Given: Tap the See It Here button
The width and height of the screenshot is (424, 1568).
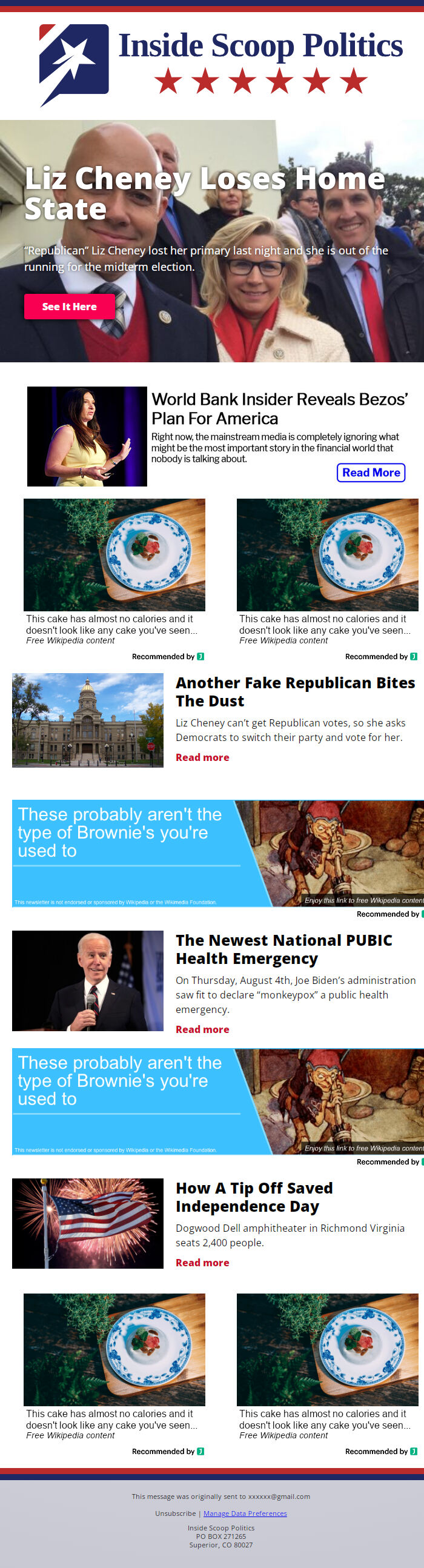Looking at the screenshot, I should (x=69, y=306).
